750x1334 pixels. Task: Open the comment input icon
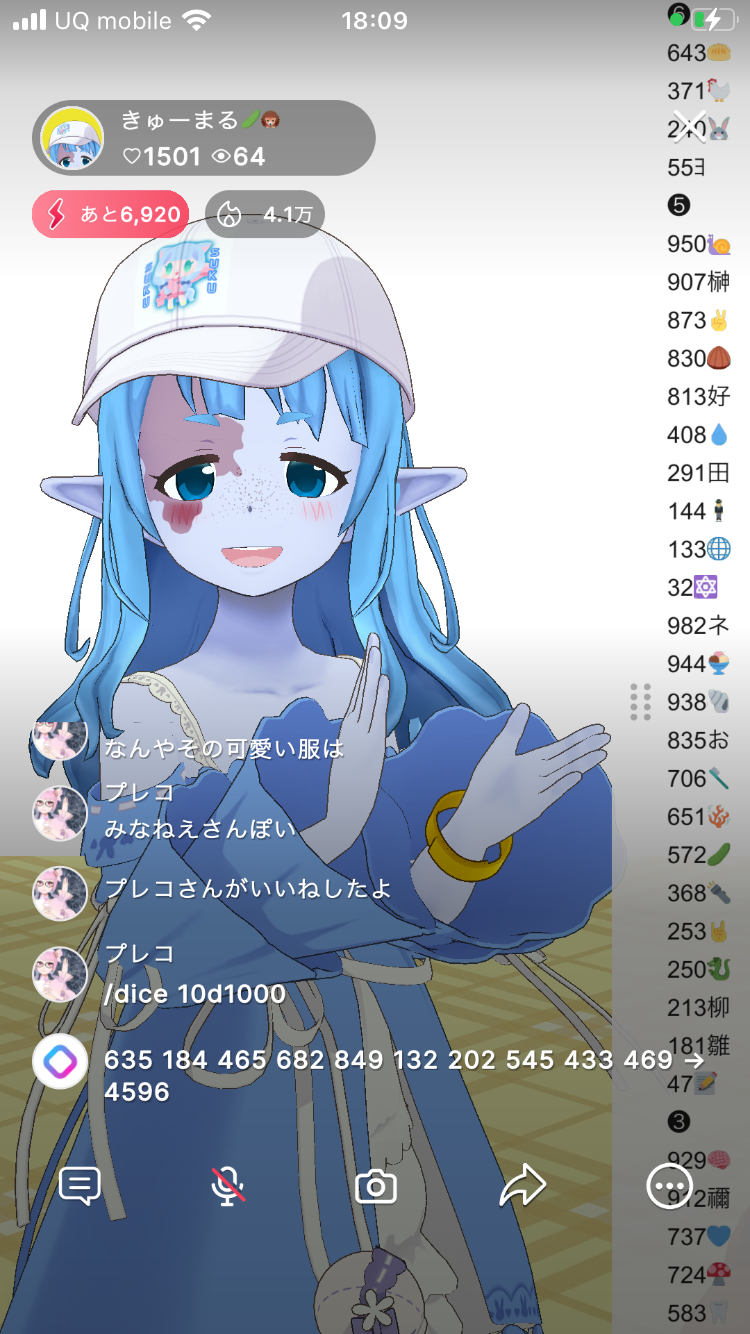pos(80,1187)
